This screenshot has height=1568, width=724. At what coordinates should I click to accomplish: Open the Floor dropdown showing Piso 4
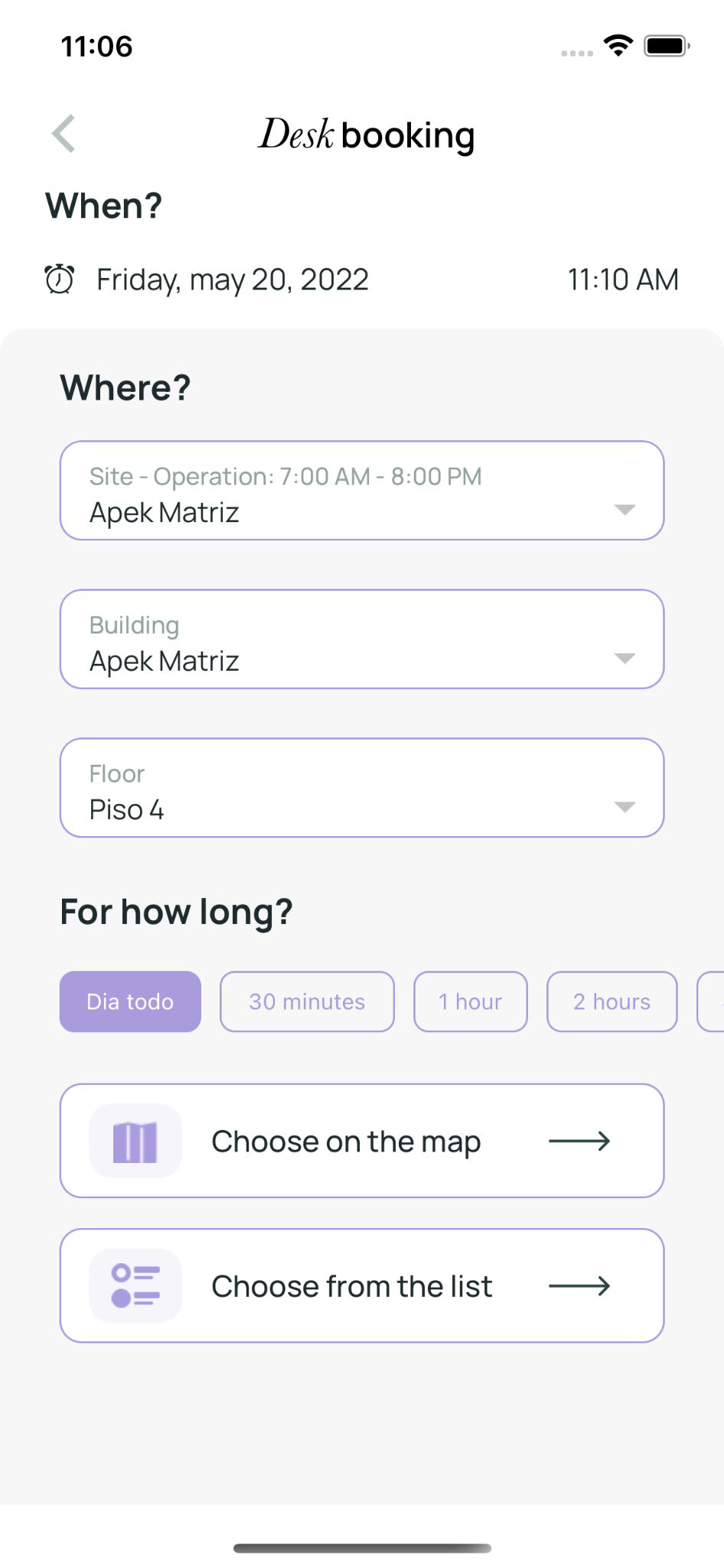coord(361,788)
